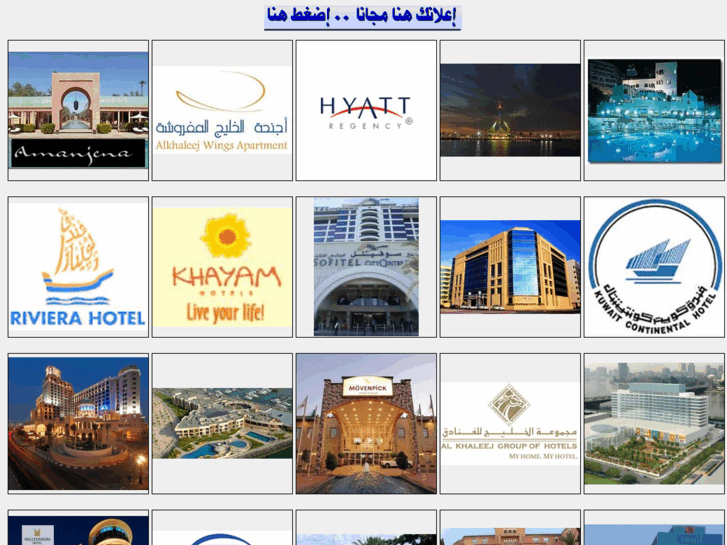Open the Sofitel City Centre tile

(x=366, y=267)
